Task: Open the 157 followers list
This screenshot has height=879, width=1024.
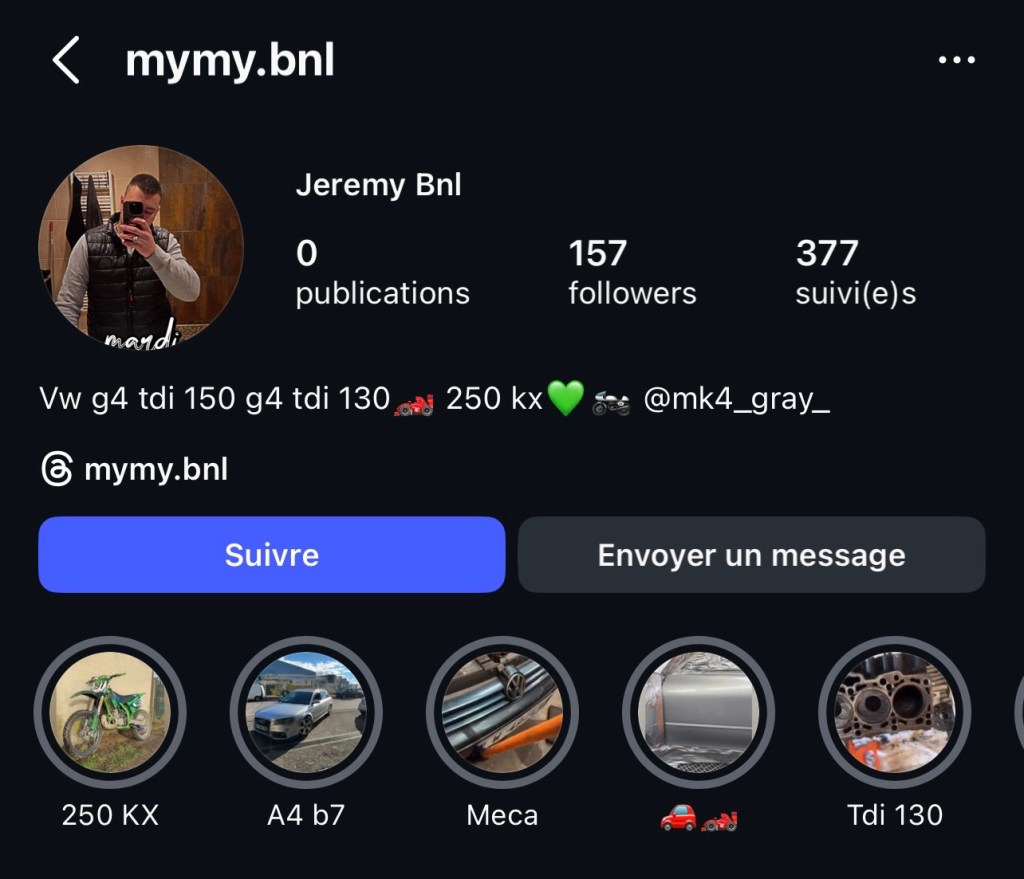Action: [x=632, y=272]
